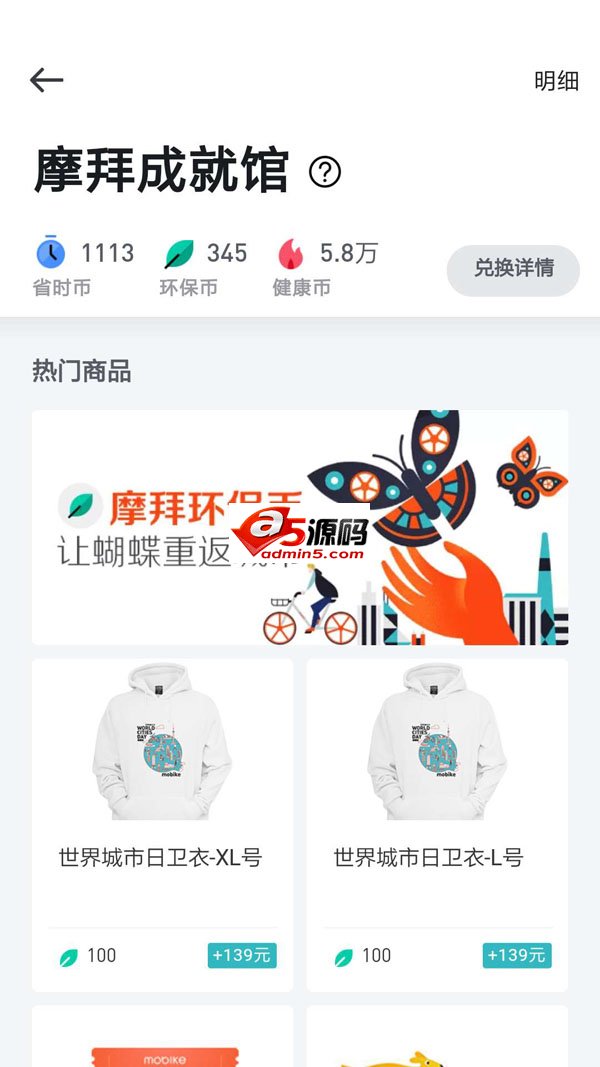Go back using the top arrow

pos(46,80)
